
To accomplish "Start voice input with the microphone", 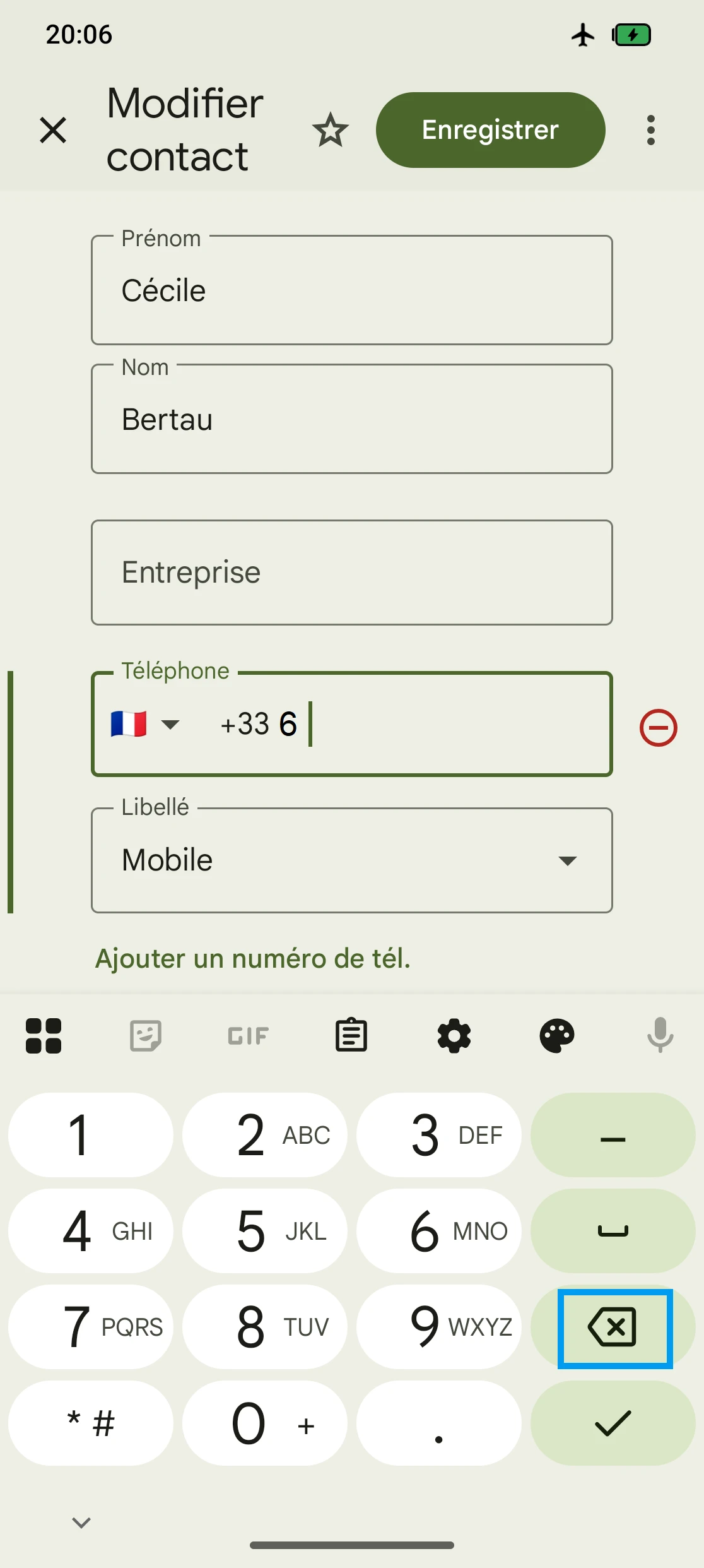I will pyautogui.click(x=660, y=1035).
